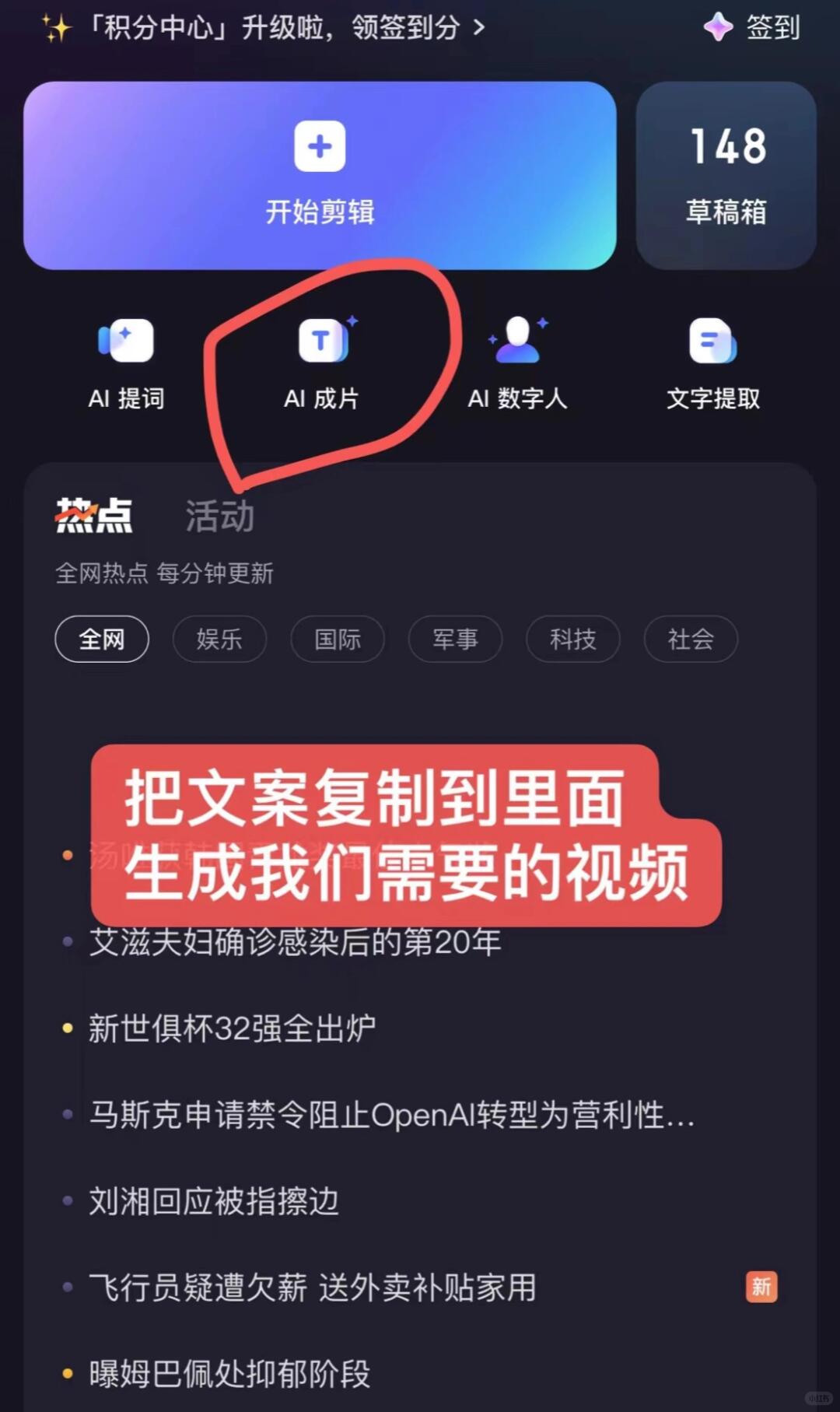The image size is (840, 1412).
Task: Switch to the 热点 tab
Action: point(94,516)
